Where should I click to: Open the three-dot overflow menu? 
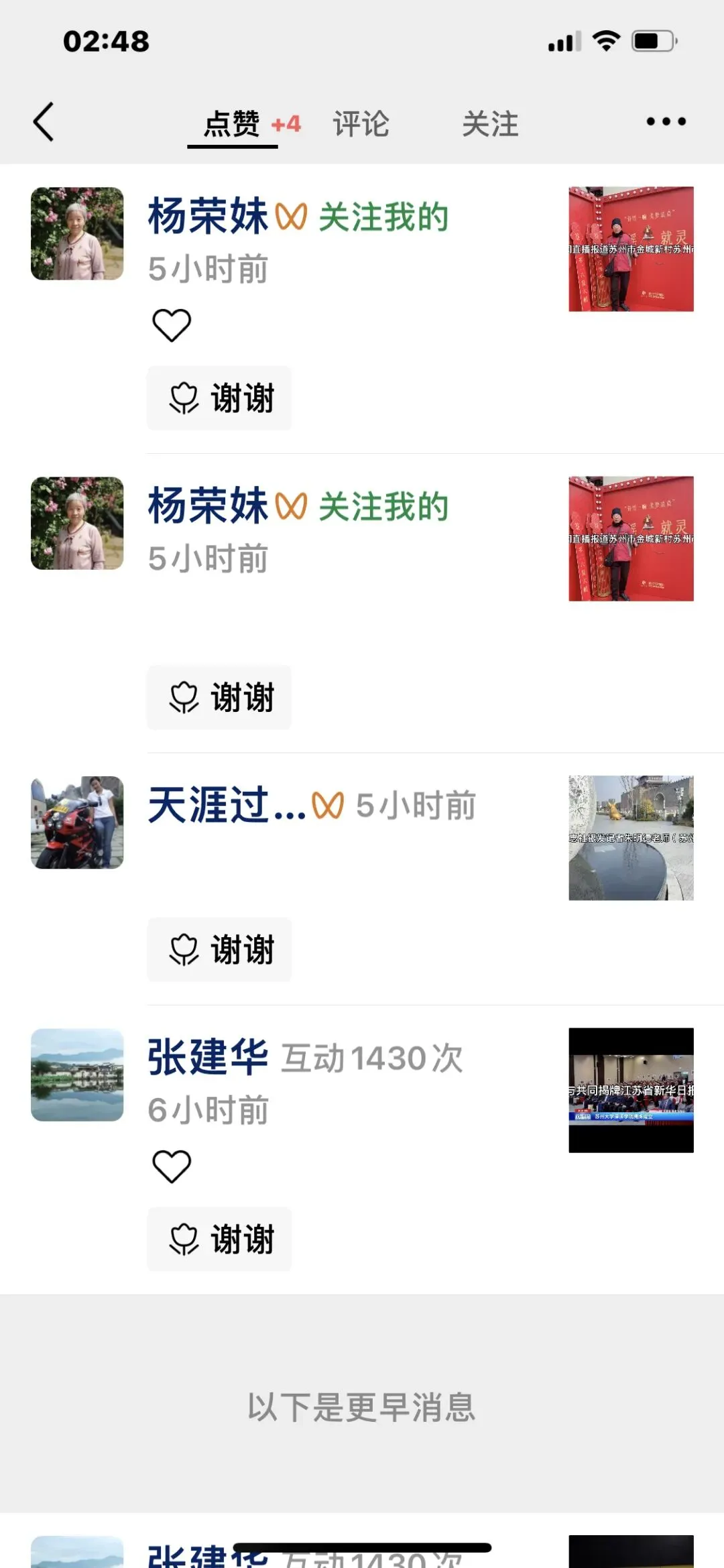pyautogui.click(x=666, y=122)
